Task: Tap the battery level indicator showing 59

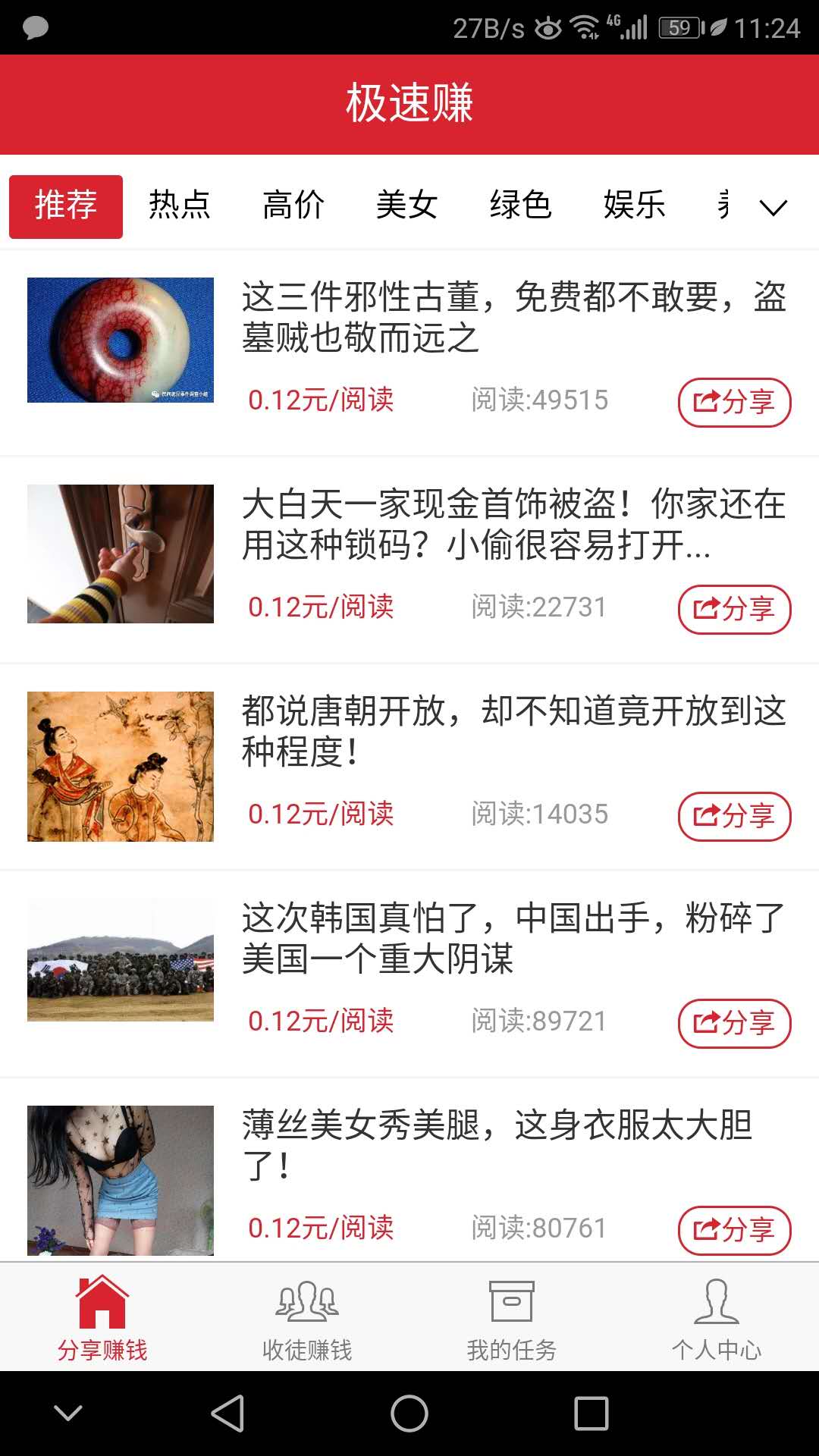Action: click(x=680, y=28)
